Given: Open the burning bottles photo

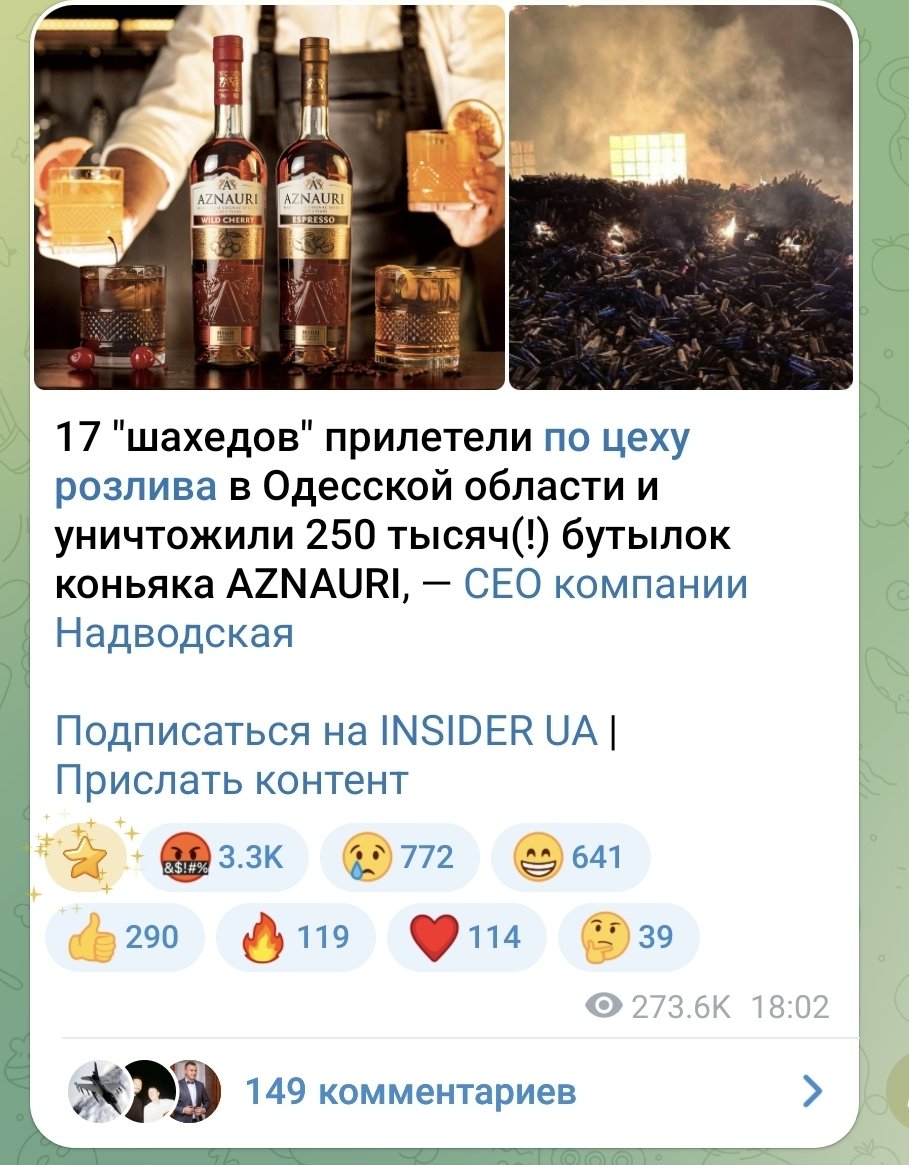Looking at the screenshot, I should point(680,197).
